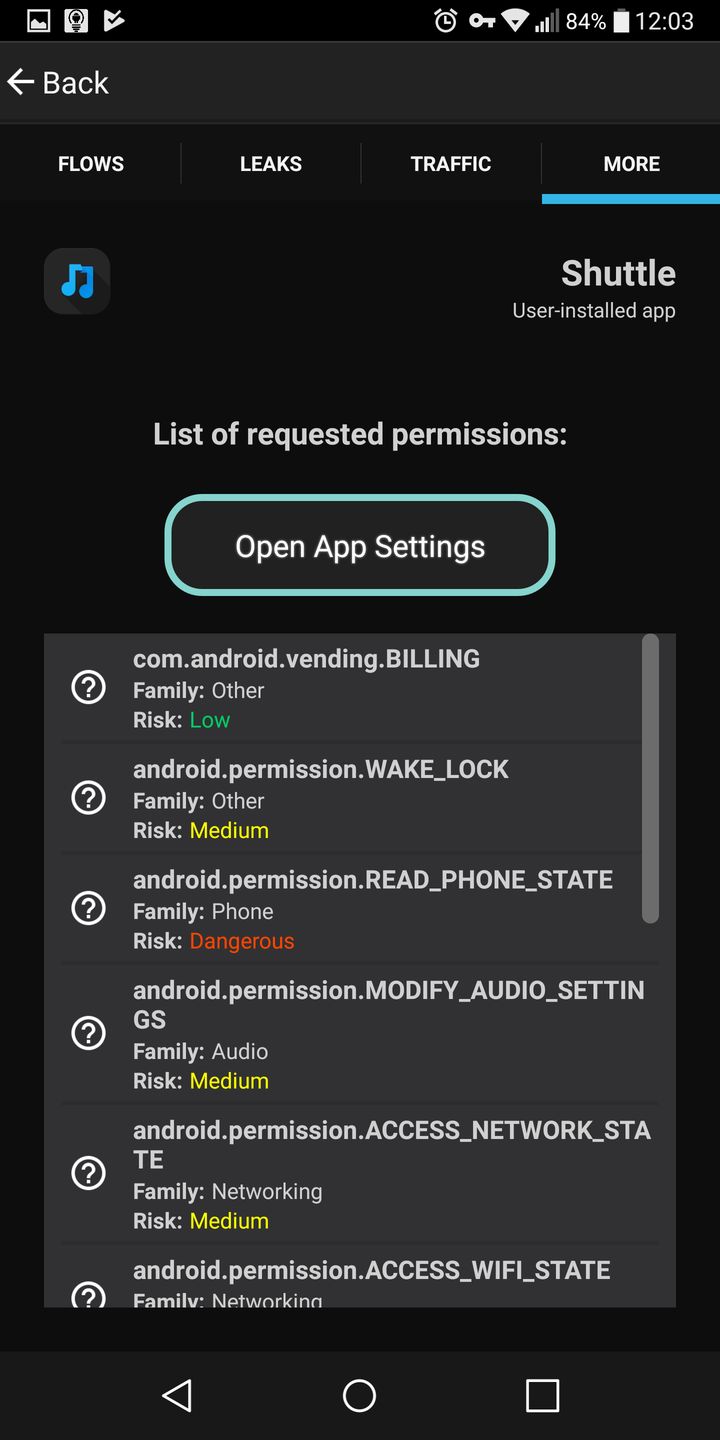Screen dimensions: 720x1440
Task: Open the Traffic tab
Action: pyautogui.click(x=450, y=164)
